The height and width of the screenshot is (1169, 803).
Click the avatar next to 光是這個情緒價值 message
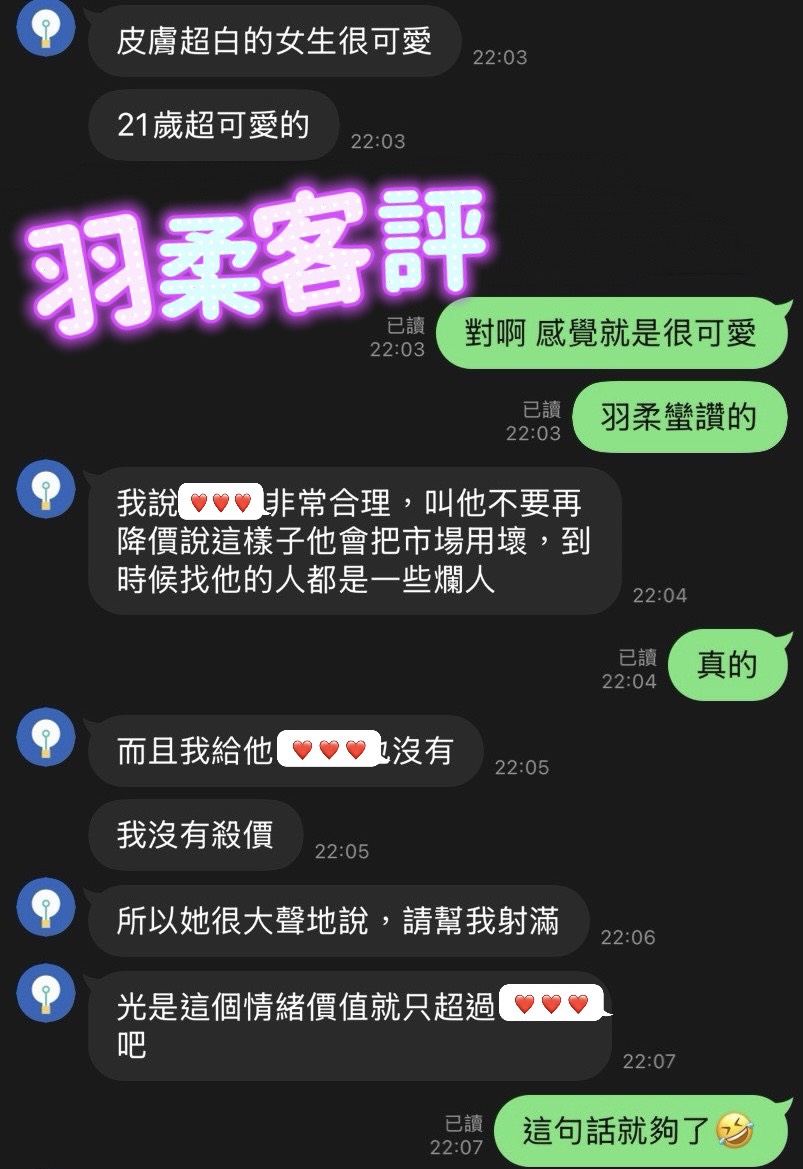(x=45, y=994)
